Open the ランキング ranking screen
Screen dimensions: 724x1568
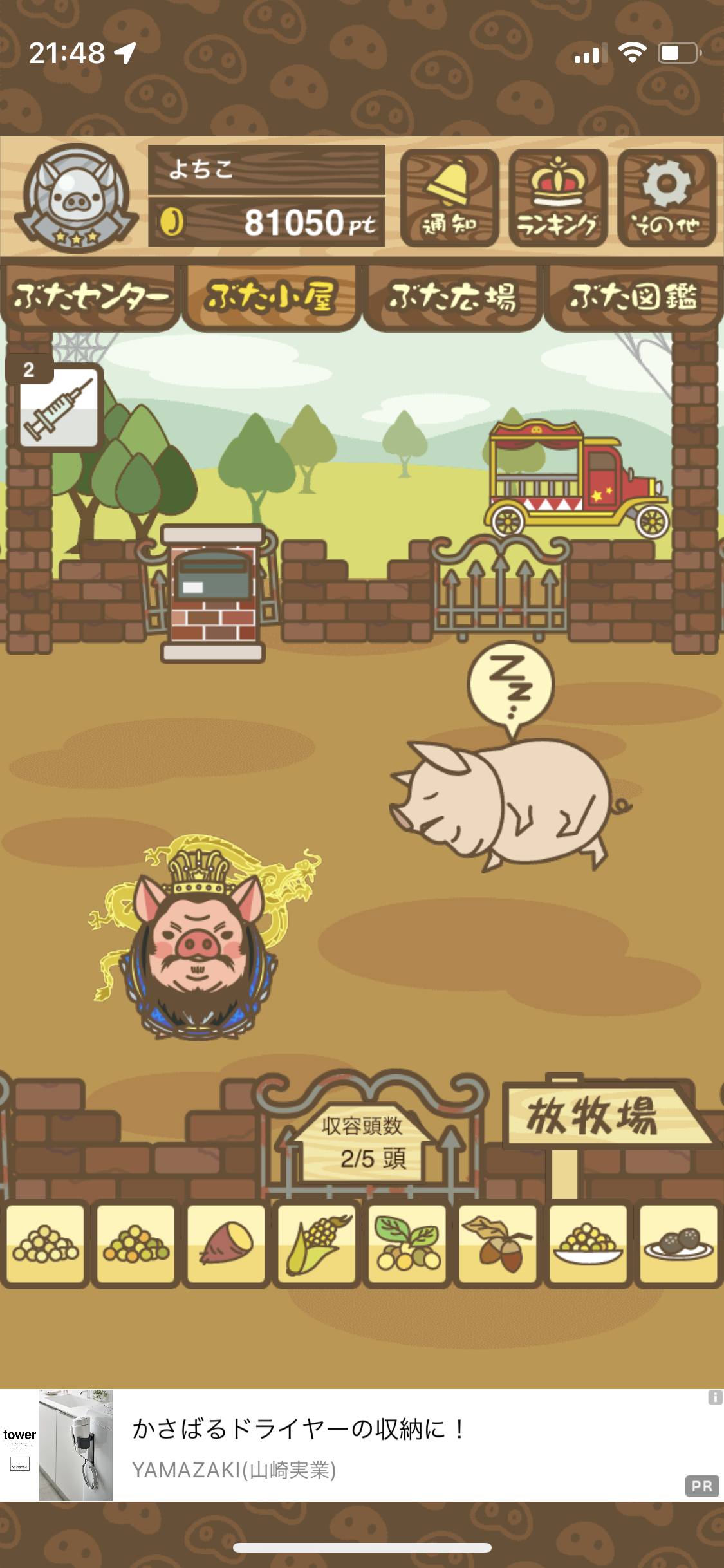click(x=558, y=198)
